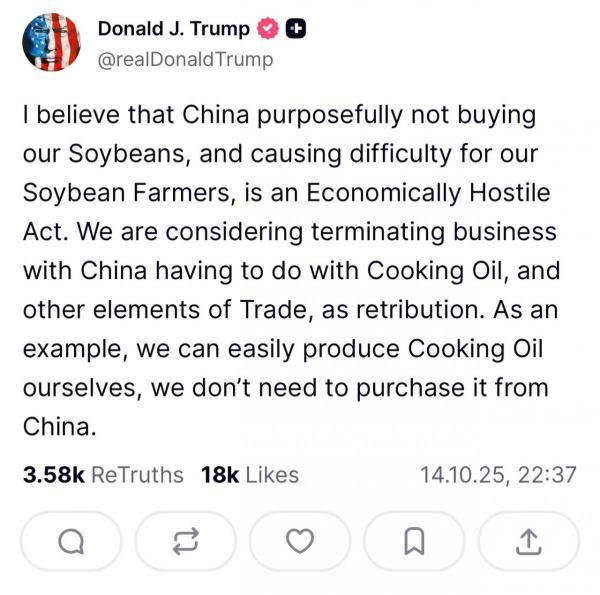Reply to this Truth post
600x595 pixels.
71,541
